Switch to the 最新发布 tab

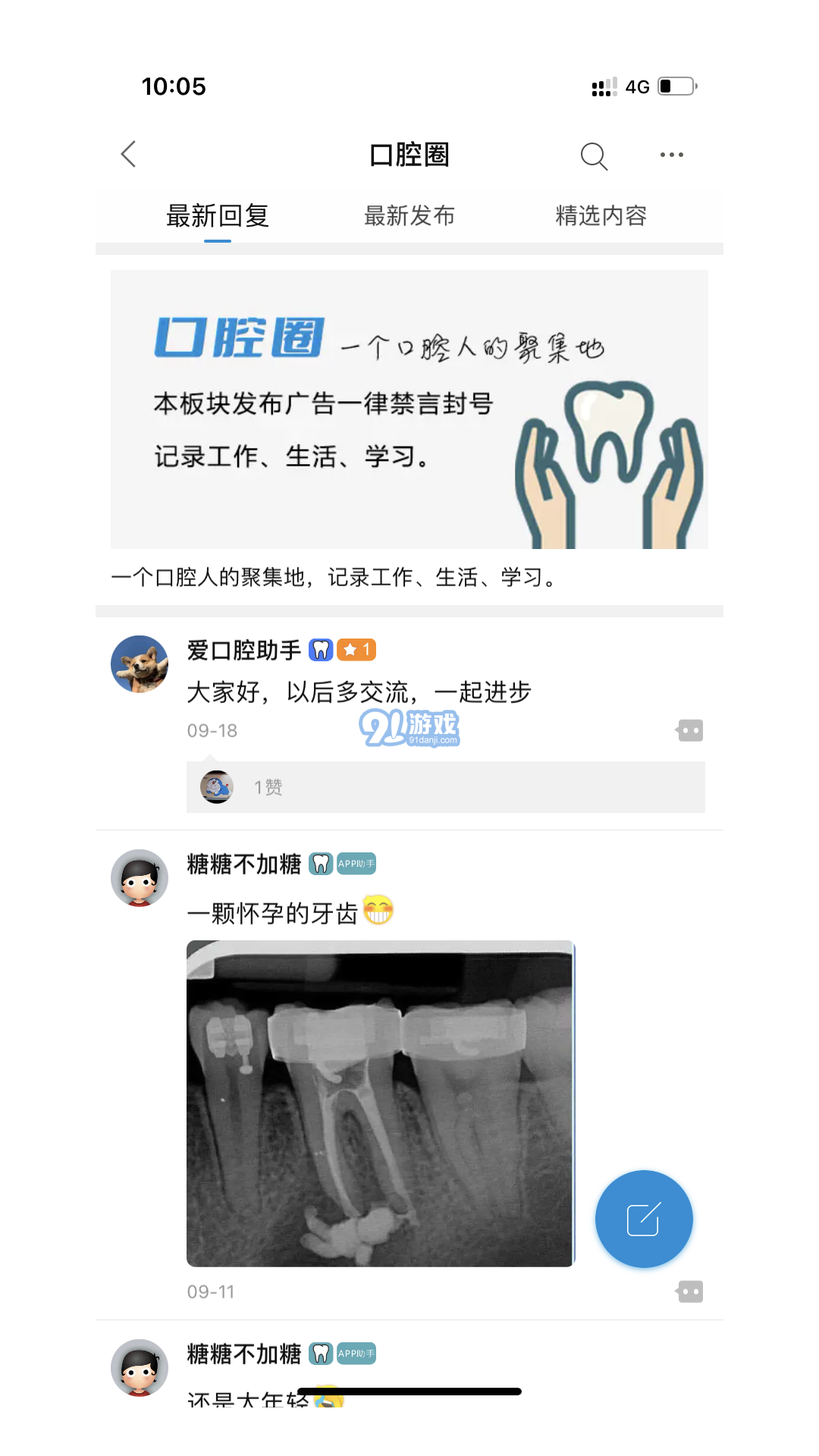(409, 215)
